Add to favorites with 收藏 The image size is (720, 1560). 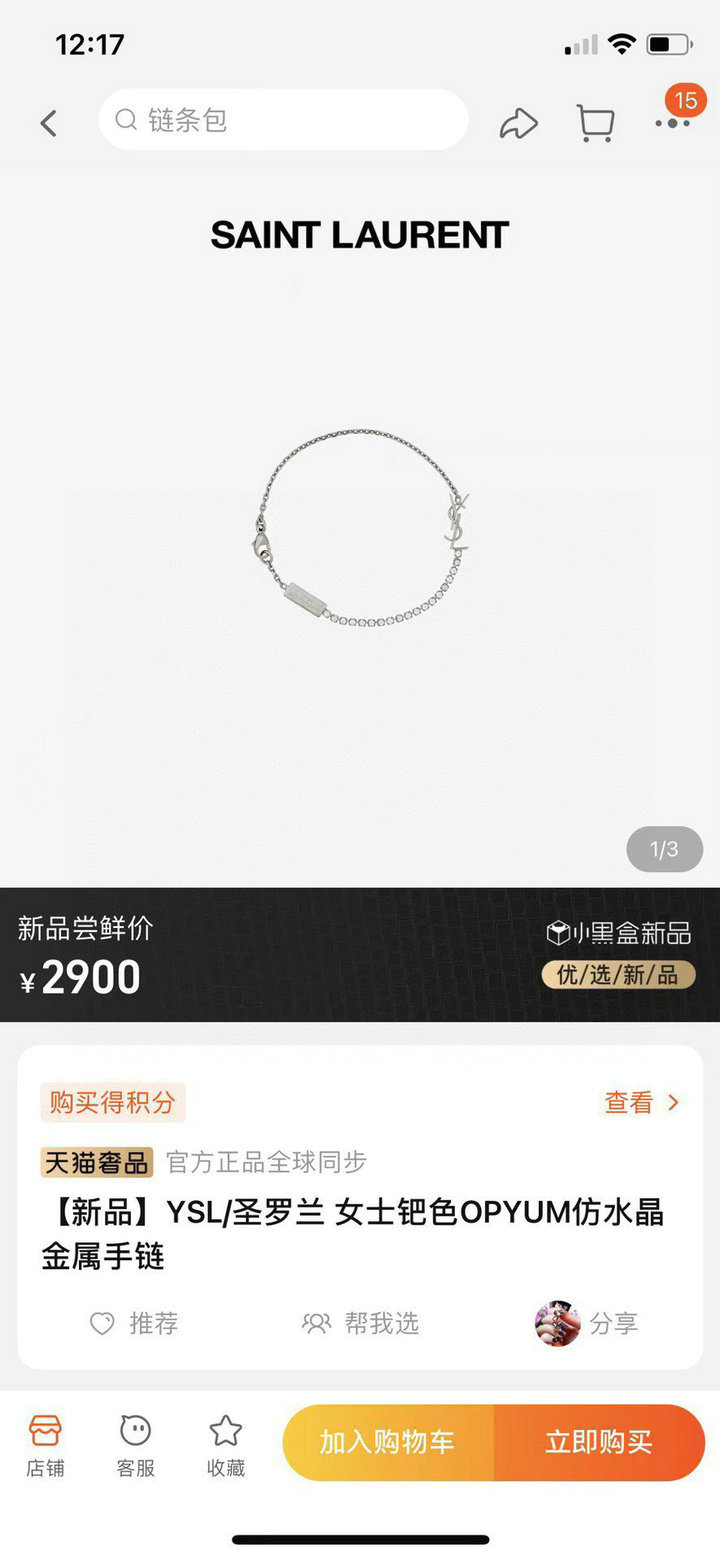(x=226, y=1445)
